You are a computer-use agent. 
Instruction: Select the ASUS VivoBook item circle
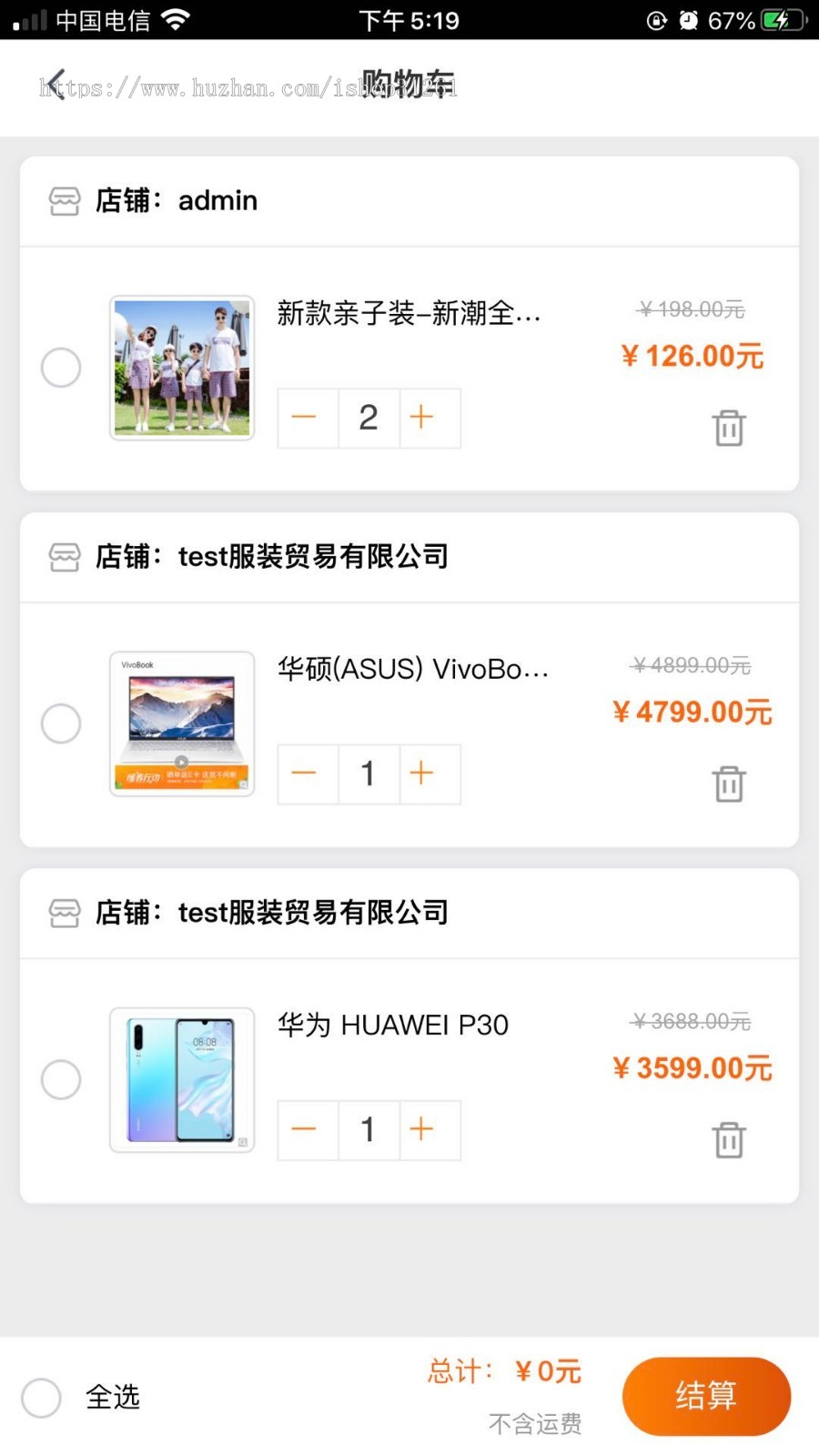click(x=60, y=723)
